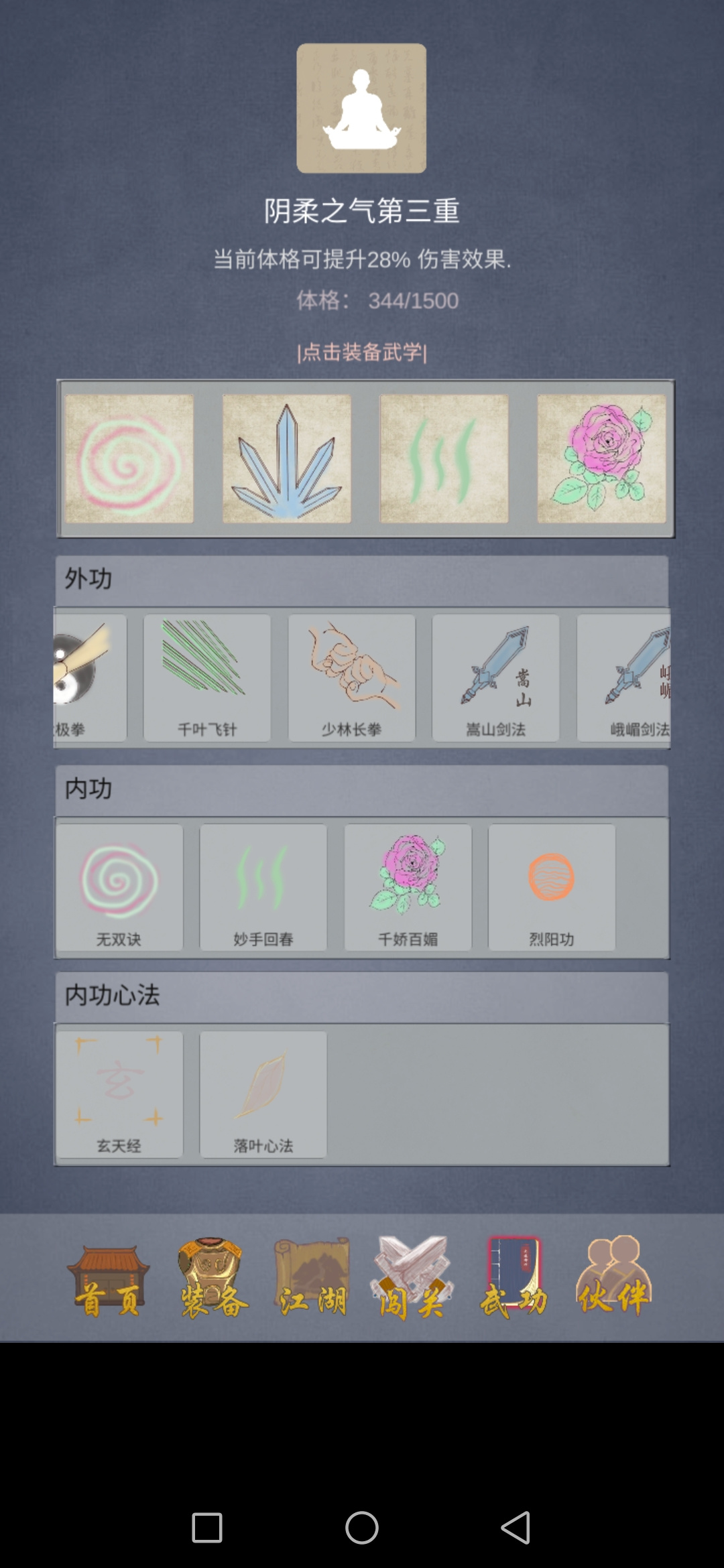The width and height of the screenshot is (724, 1568).
Task: Open 武功 martial arts tab
Action: (x=514, y=1277)
